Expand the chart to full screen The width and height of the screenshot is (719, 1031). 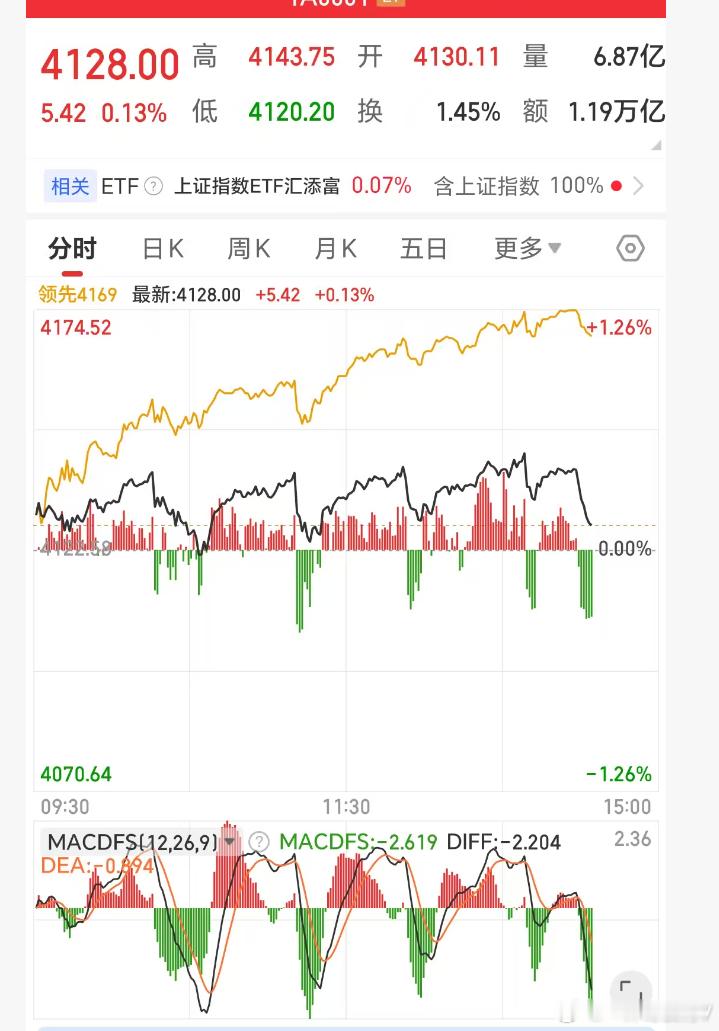(631, 994)
